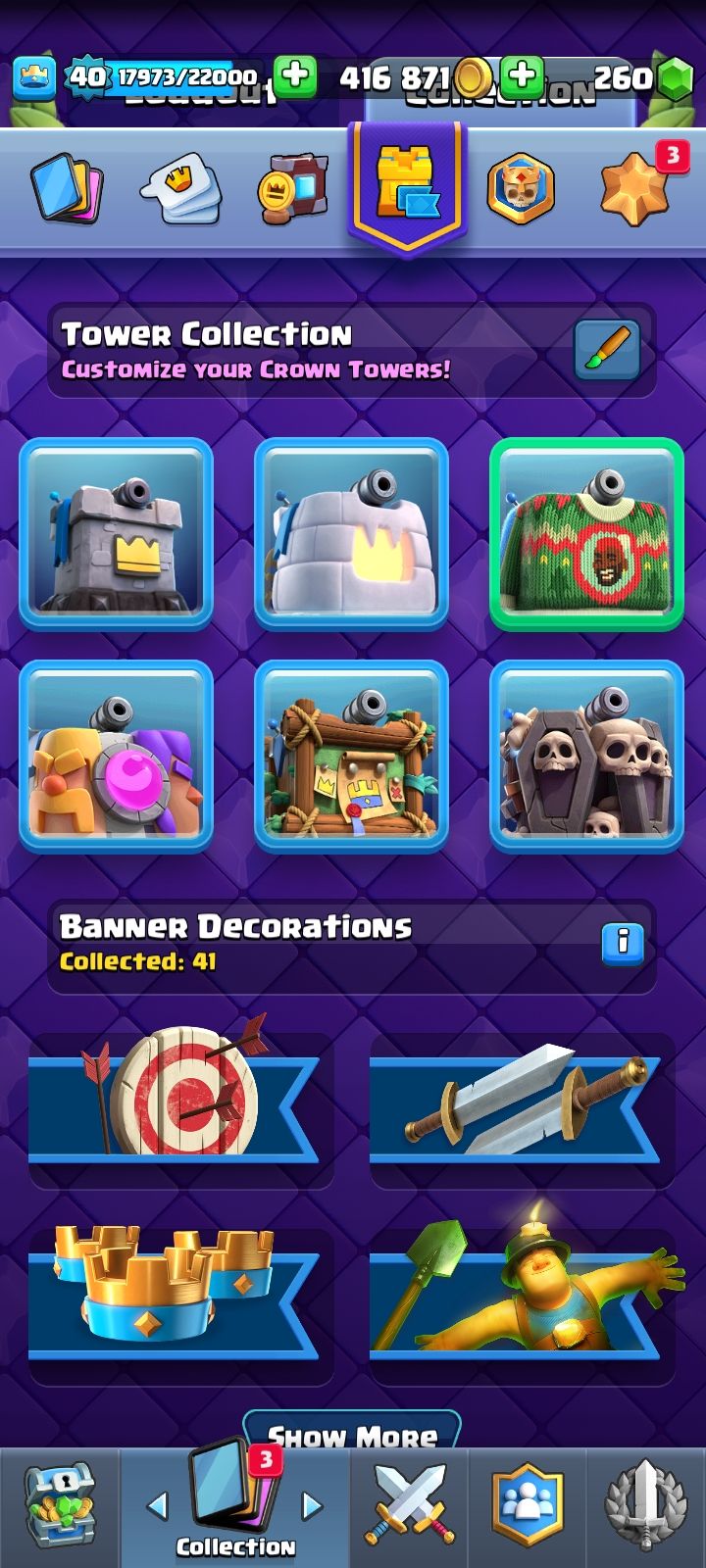The width and height of the screenshot is (706, 1568).
Task: Select the igloo tower skin
Action: pyautogui.click(x=351, y=533)
